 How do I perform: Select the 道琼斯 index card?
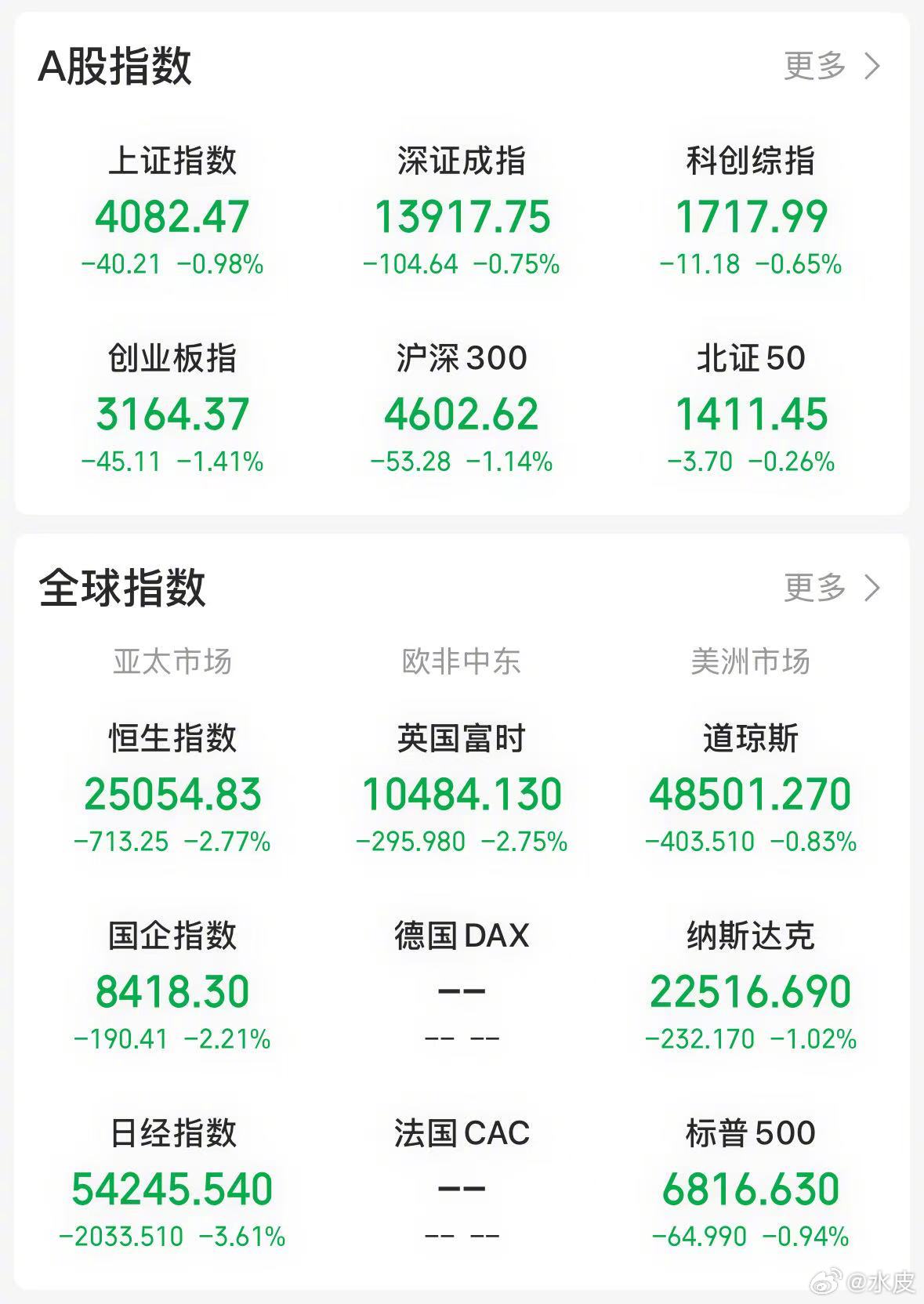(751, 791)
